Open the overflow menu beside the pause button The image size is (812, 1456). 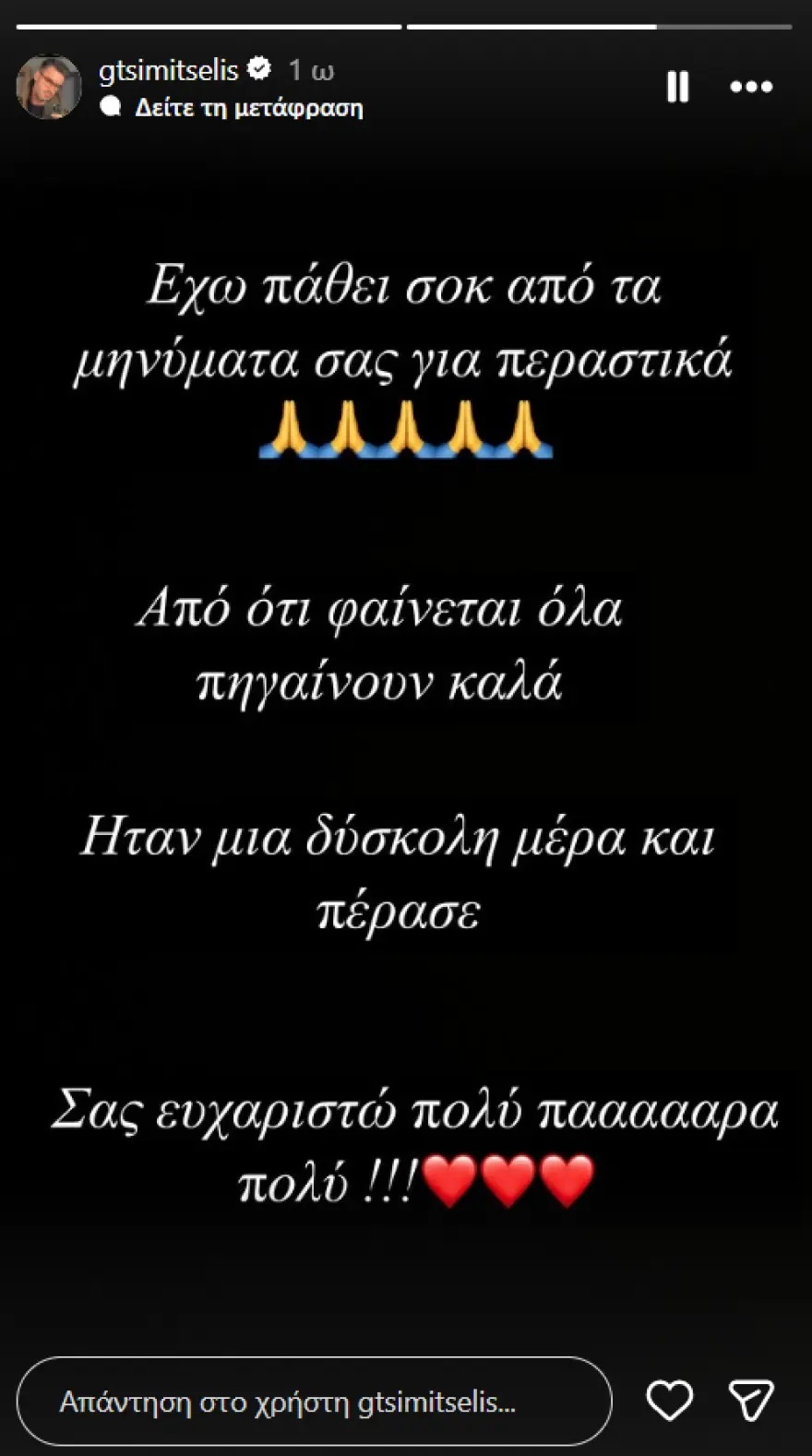tap(751, 87)
